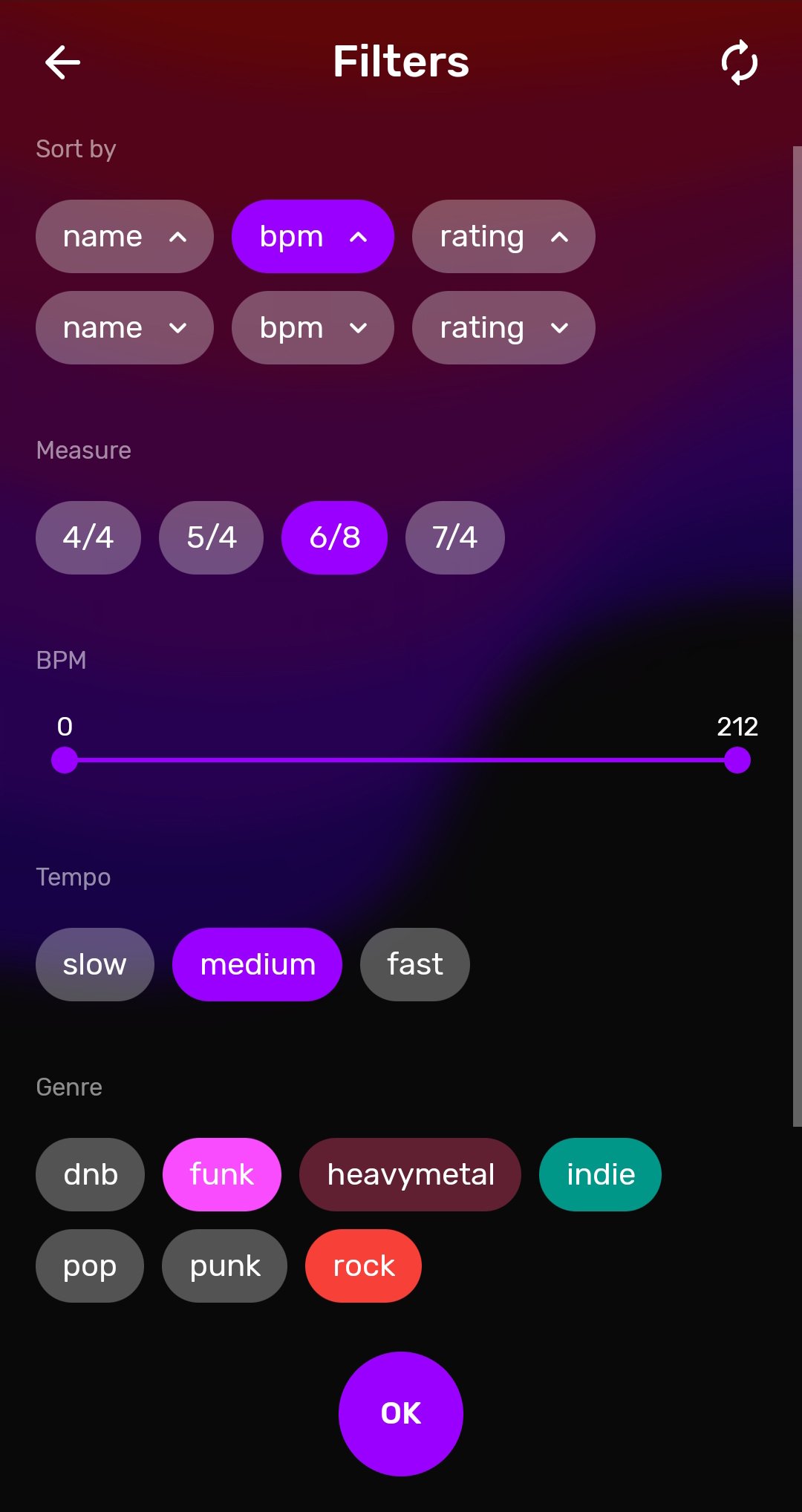Confirm filters with the OK button
Image resolution: width=802 pixels, height=1512 pixels.
[x=401, y=1414]
